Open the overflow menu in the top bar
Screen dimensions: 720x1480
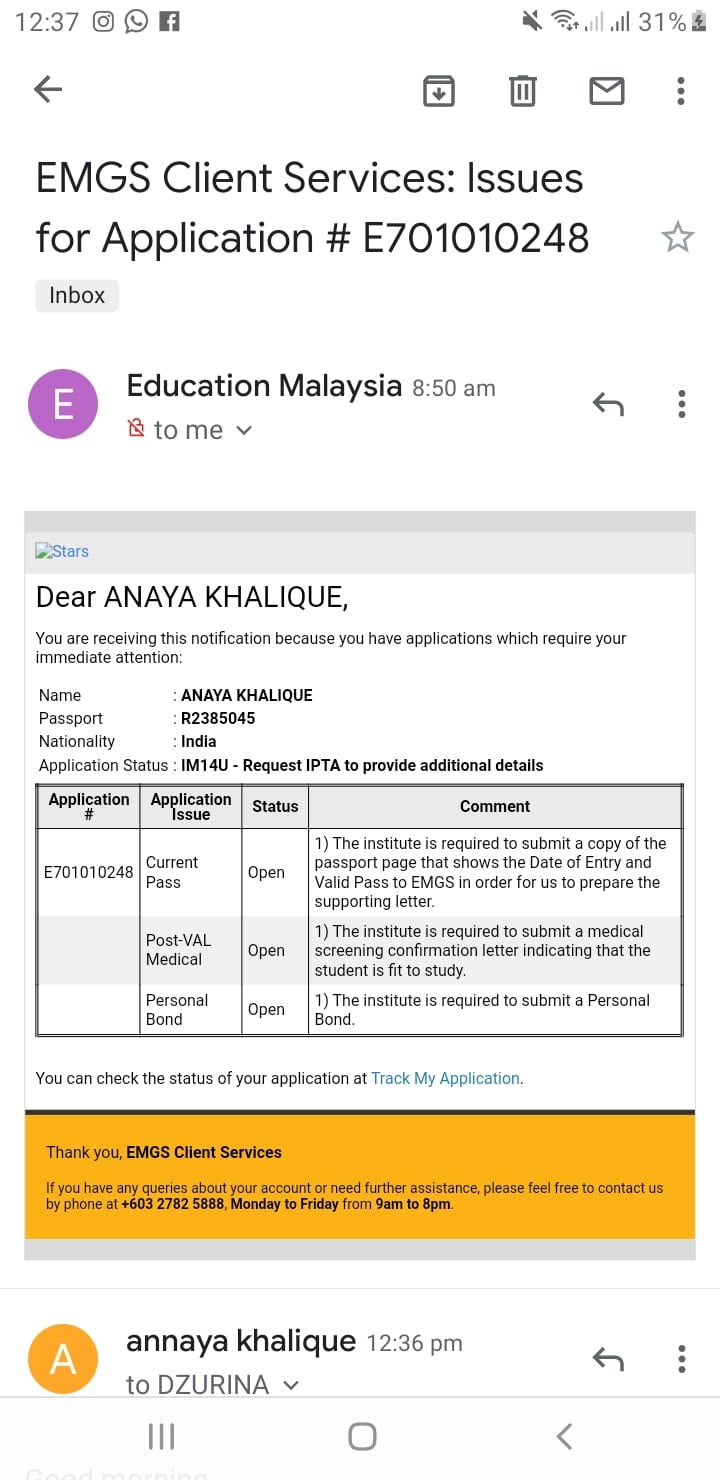click(x=681, y=91)
